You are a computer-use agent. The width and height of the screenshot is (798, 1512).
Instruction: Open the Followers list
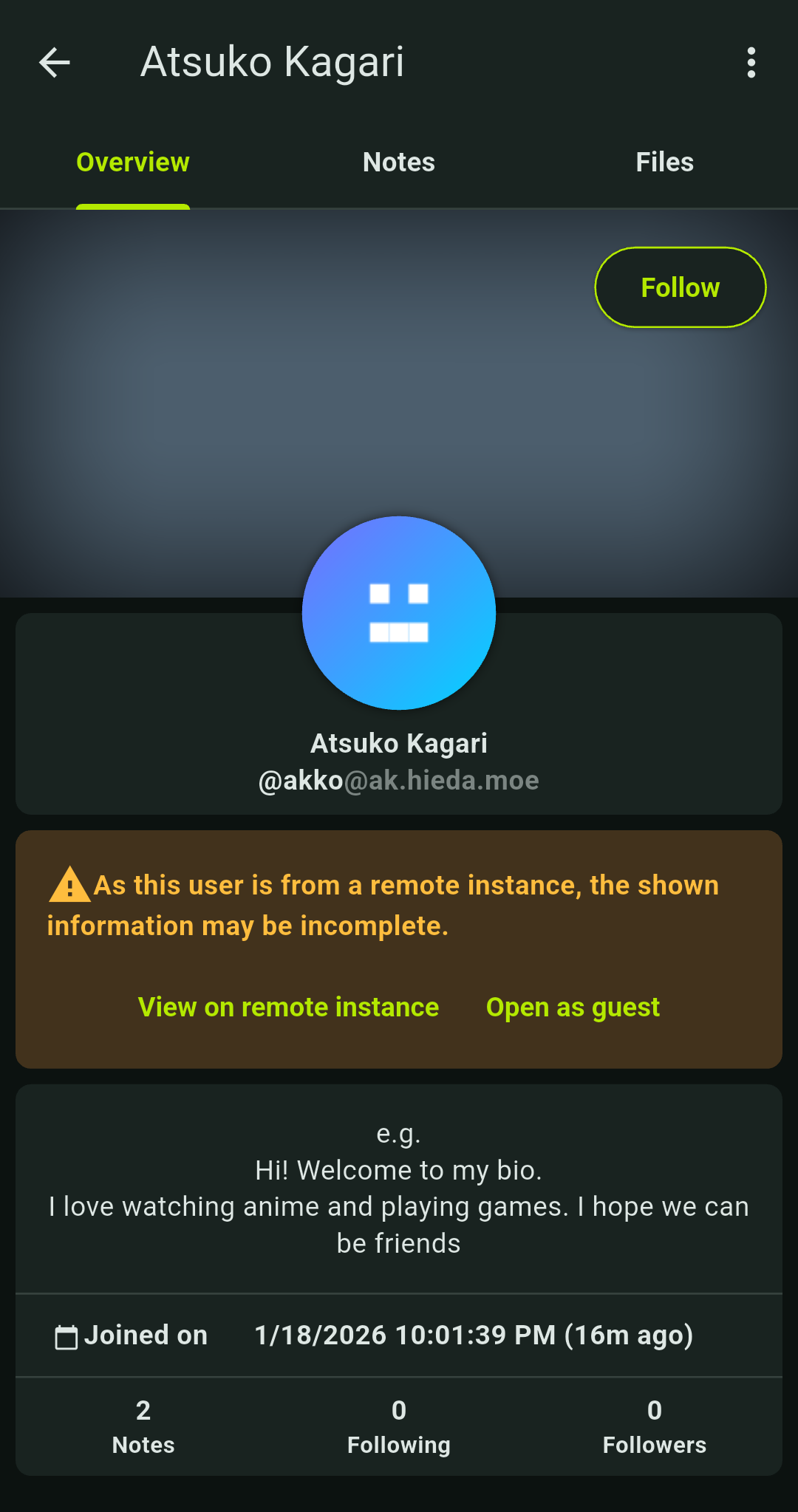[654, 1426]
